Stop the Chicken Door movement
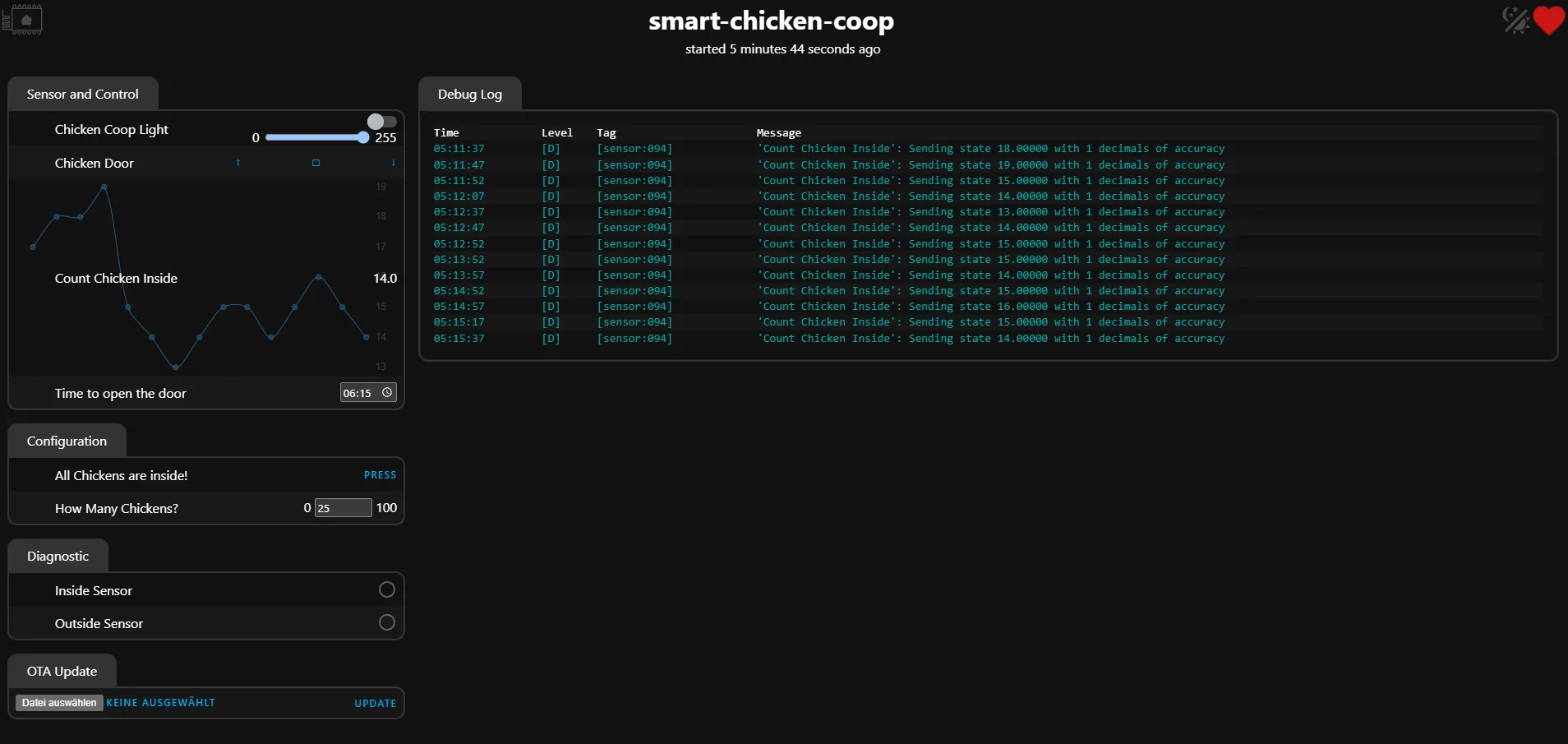The width and height of the screenshot is (1568, 744). pos(316,163)
